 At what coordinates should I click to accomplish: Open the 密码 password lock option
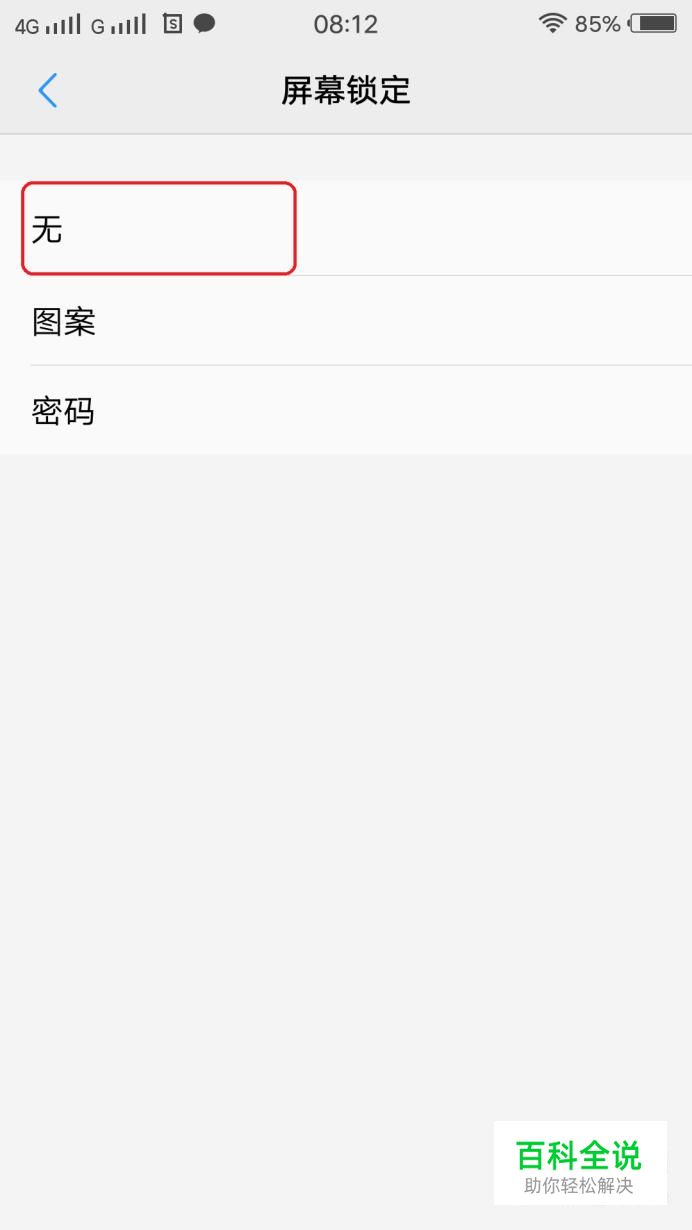(346, 410)
